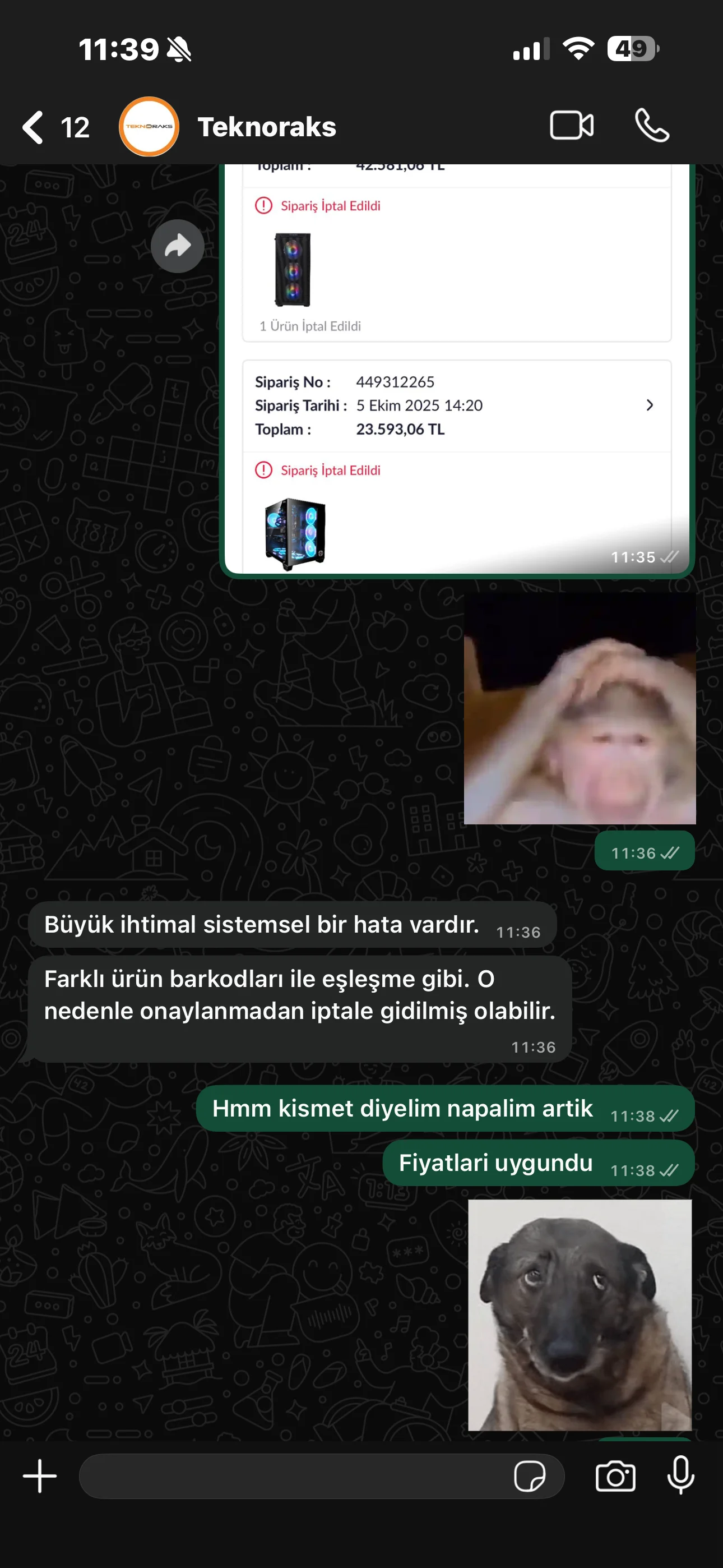This screenshot has width=723, height=1568.
Task: Open the camera to send a photo
Action: [x=615, y=1476]
